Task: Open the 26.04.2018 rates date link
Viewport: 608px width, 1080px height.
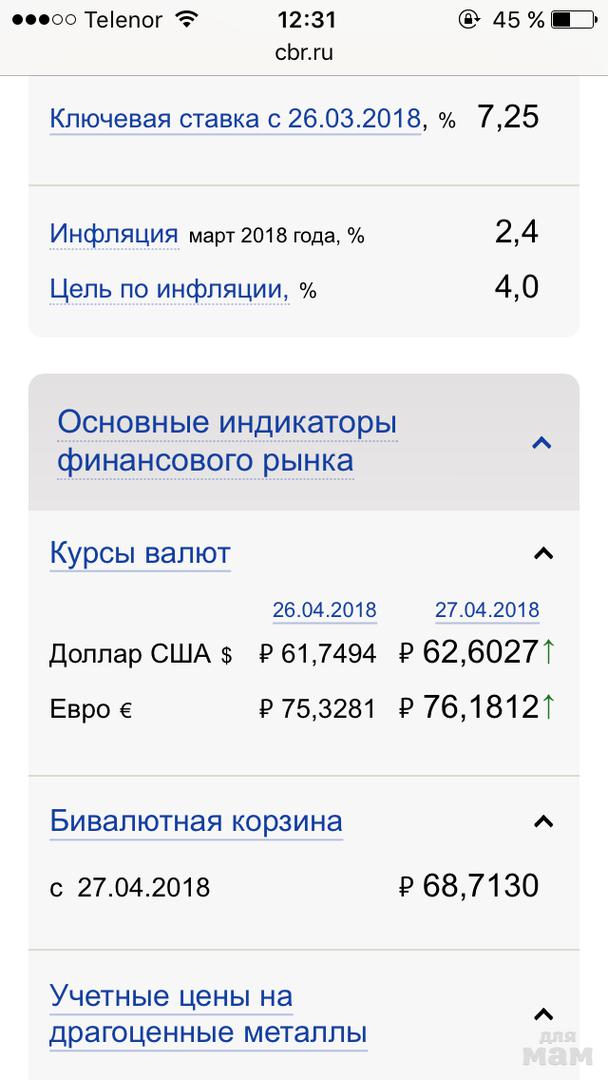Action: point(324,609)
